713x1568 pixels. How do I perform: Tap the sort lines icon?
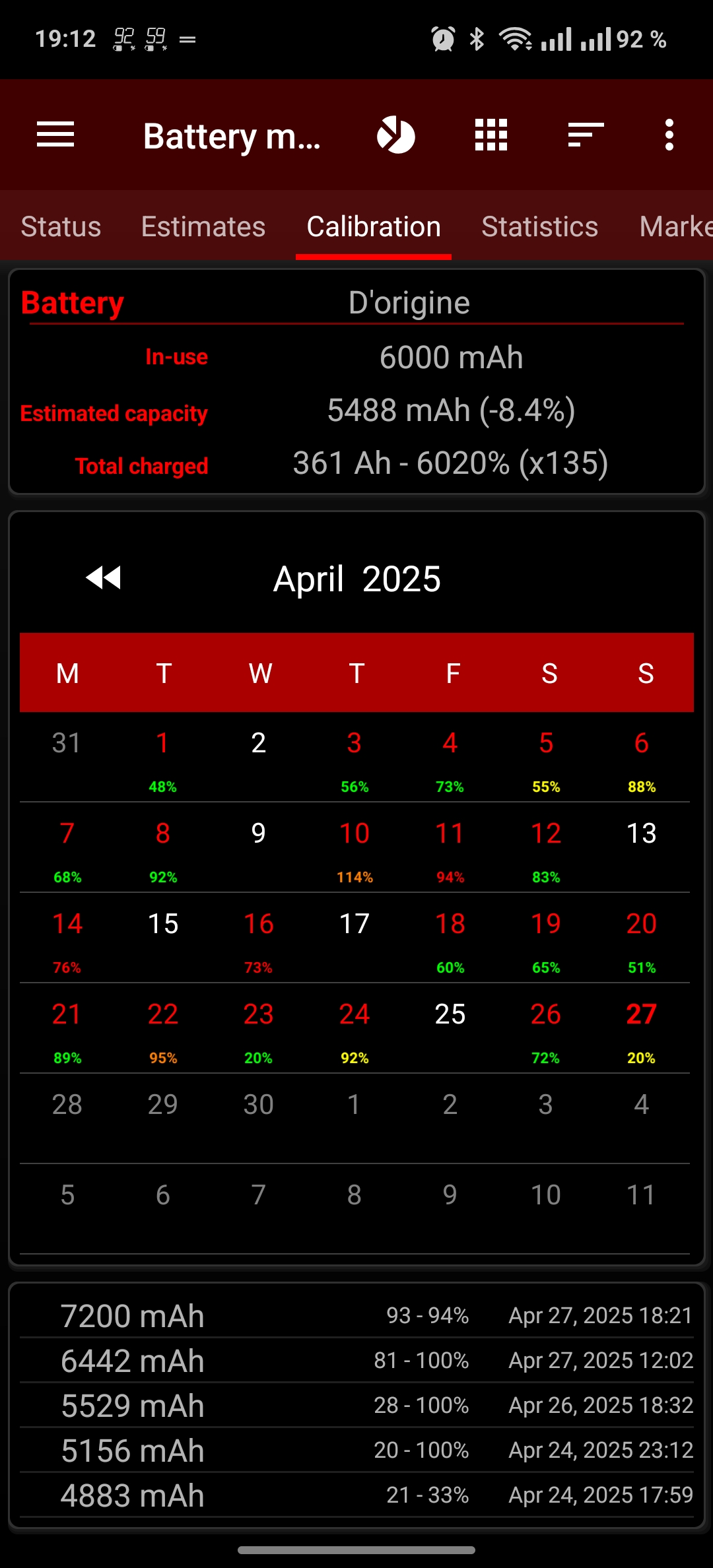(x=586, y=135)
